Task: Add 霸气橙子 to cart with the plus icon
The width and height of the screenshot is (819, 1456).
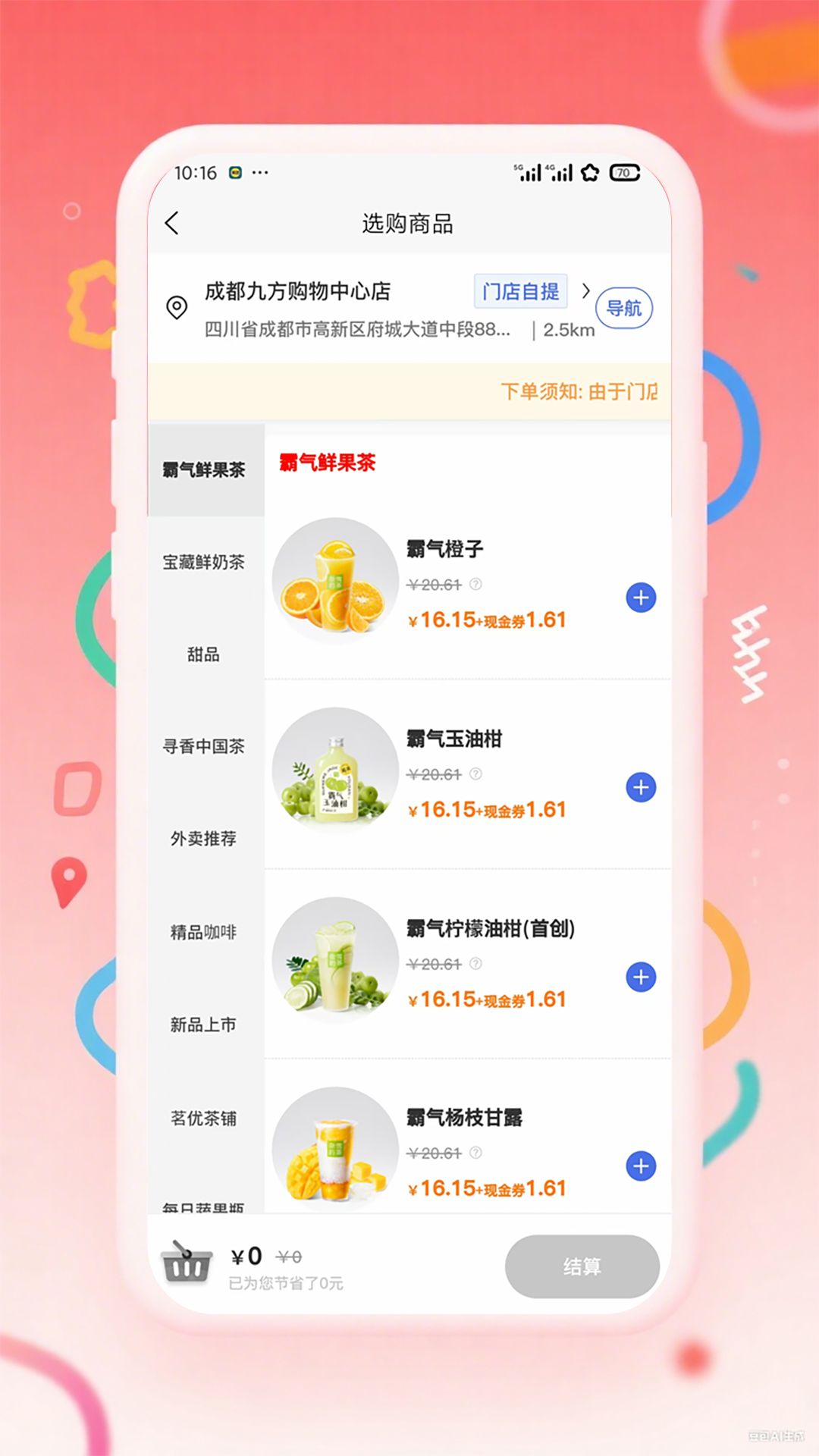Action: coord(641,598)
